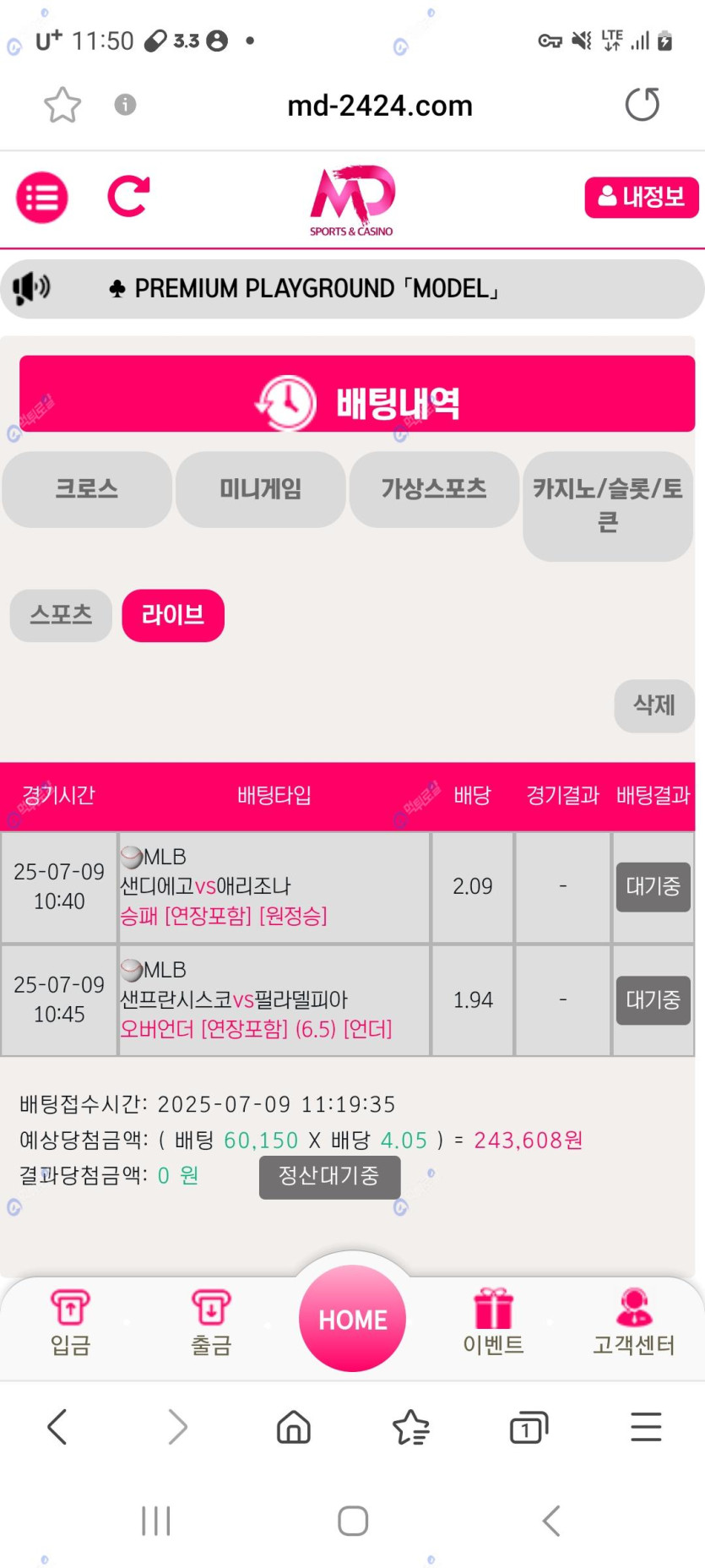Go back with the browser back arrow

57,1427
